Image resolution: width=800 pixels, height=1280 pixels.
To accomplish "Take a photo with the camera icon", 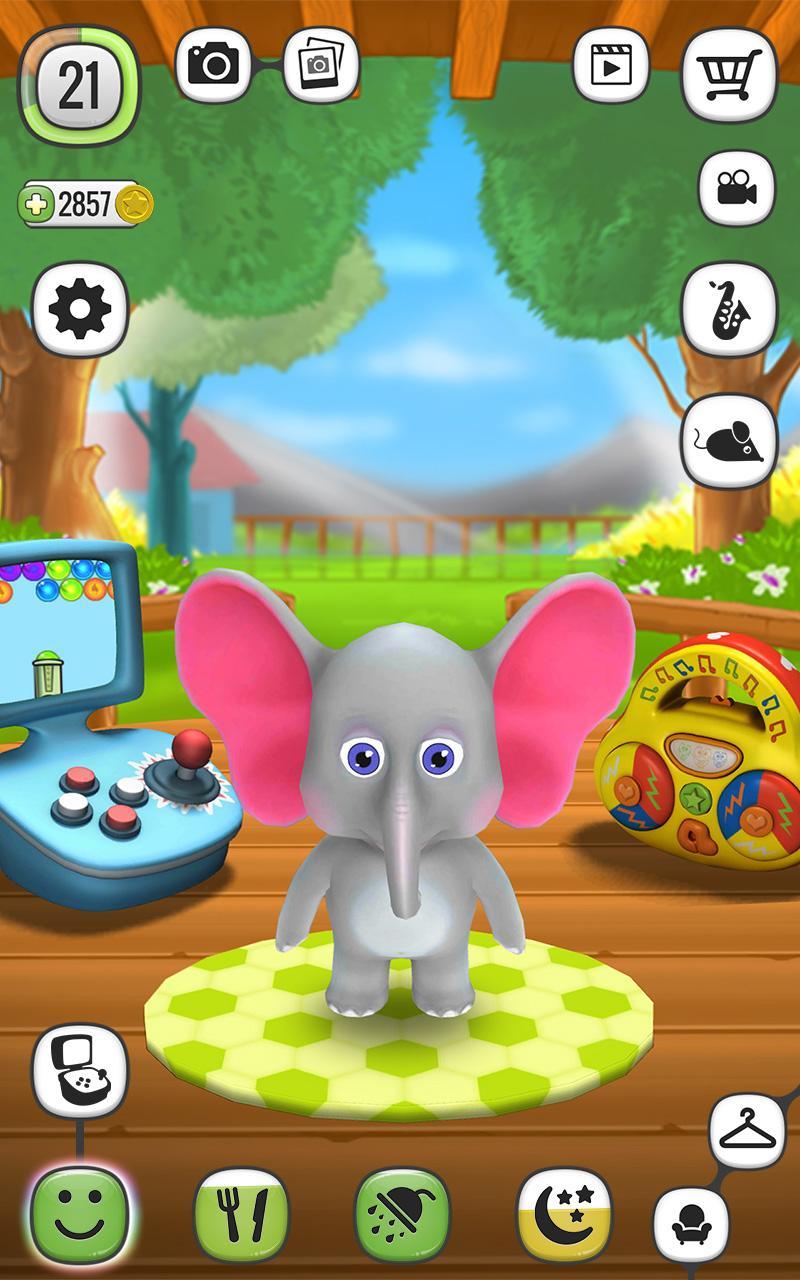I will (x=213, y=66).
